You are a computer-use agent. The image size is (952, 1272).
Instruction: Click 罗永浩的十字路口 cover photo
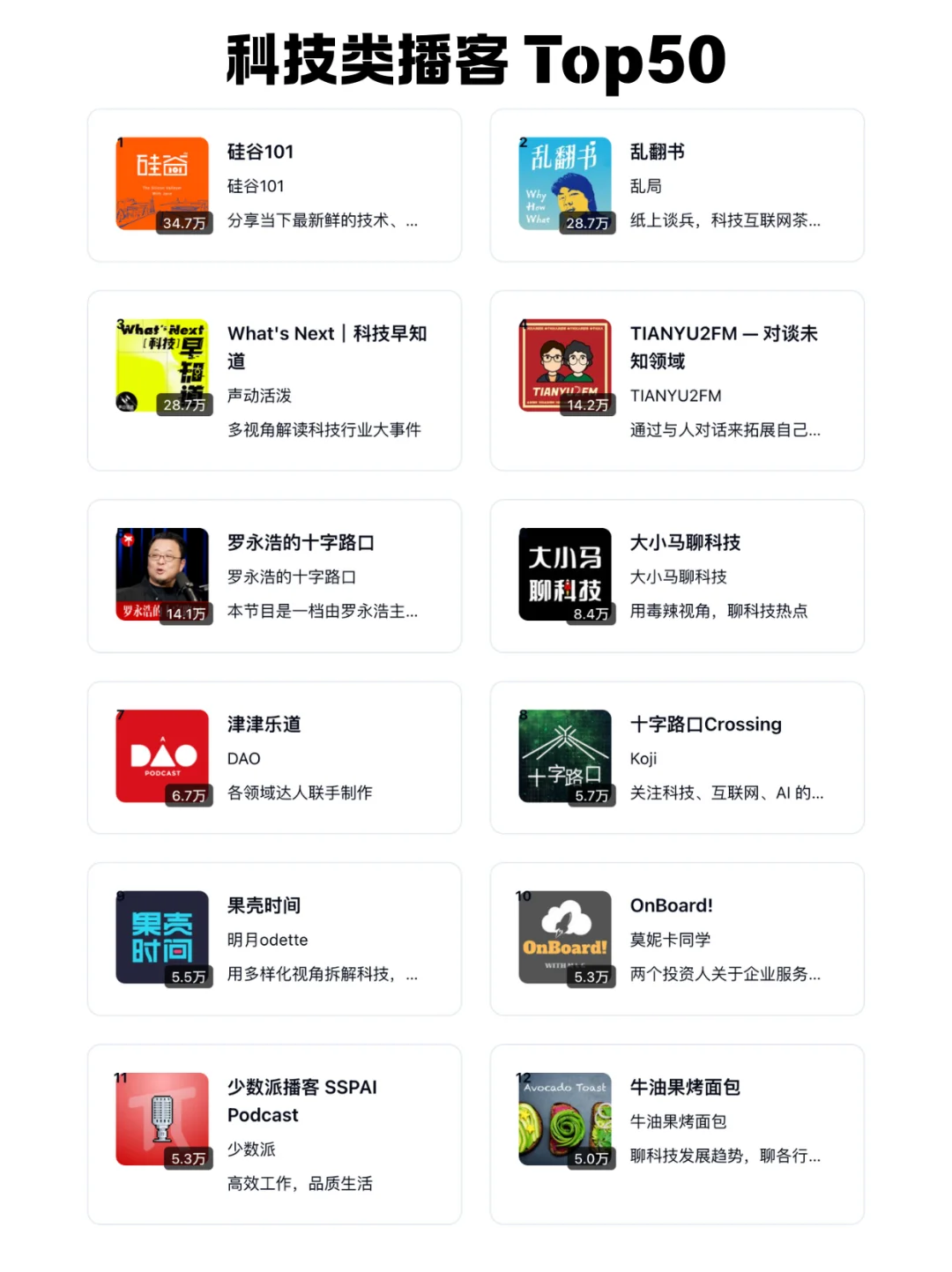click(161, 574)
